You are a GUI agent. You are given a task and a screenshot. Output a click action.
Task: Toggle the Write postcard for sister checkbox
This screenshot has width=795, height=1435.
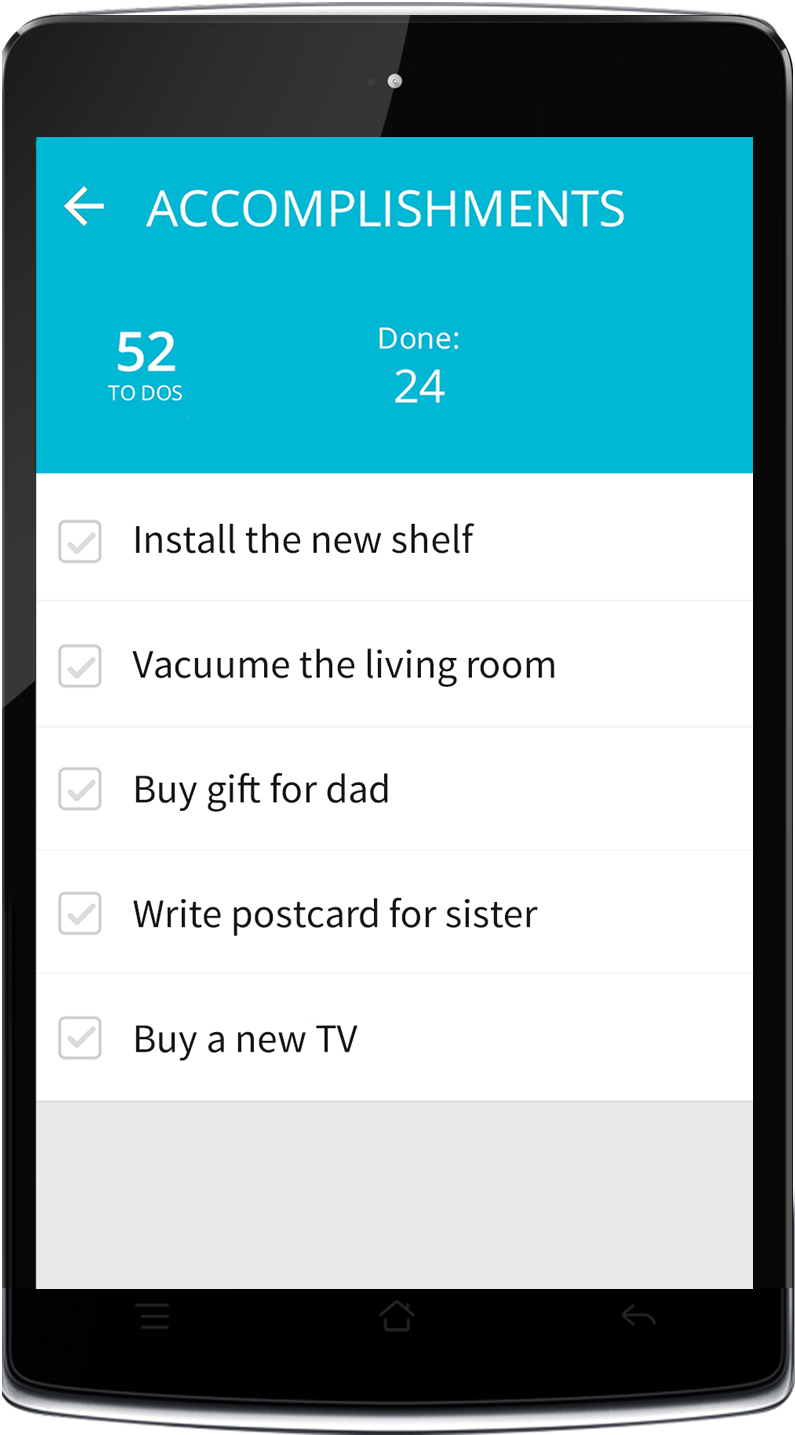80,914
